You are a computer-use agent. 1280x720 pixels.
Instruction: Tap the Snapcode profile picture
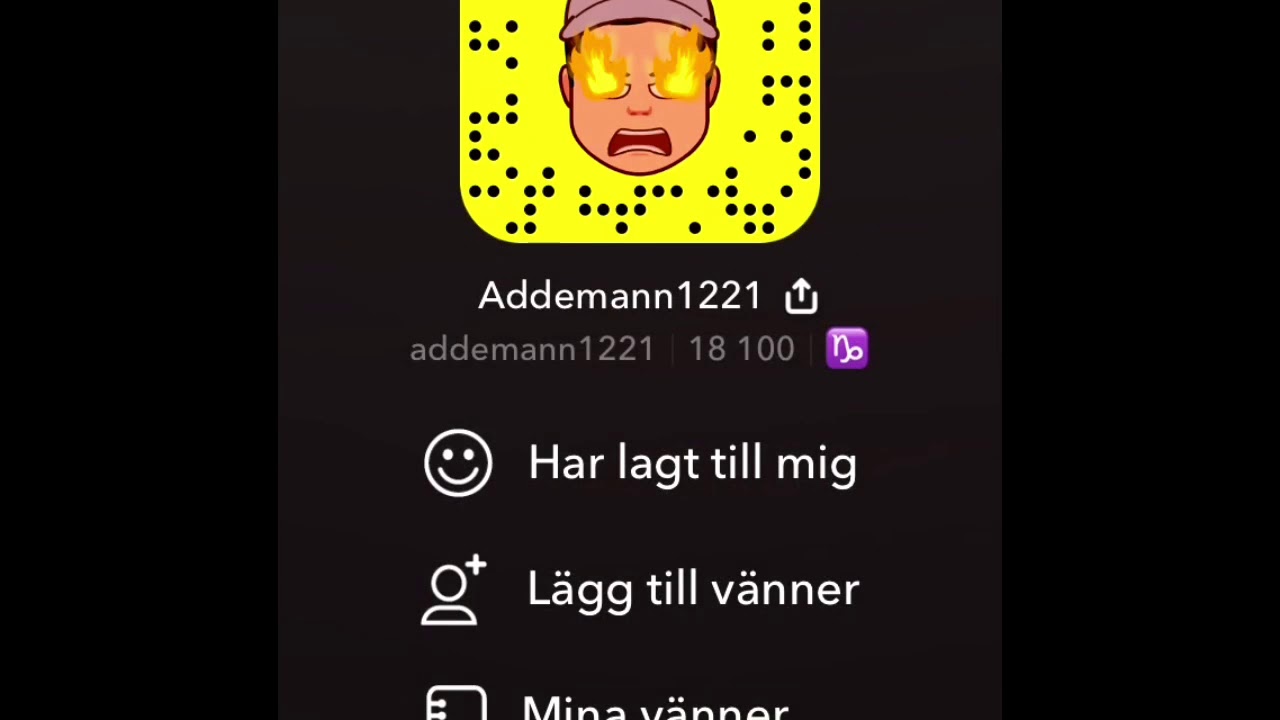click(640, 120)
